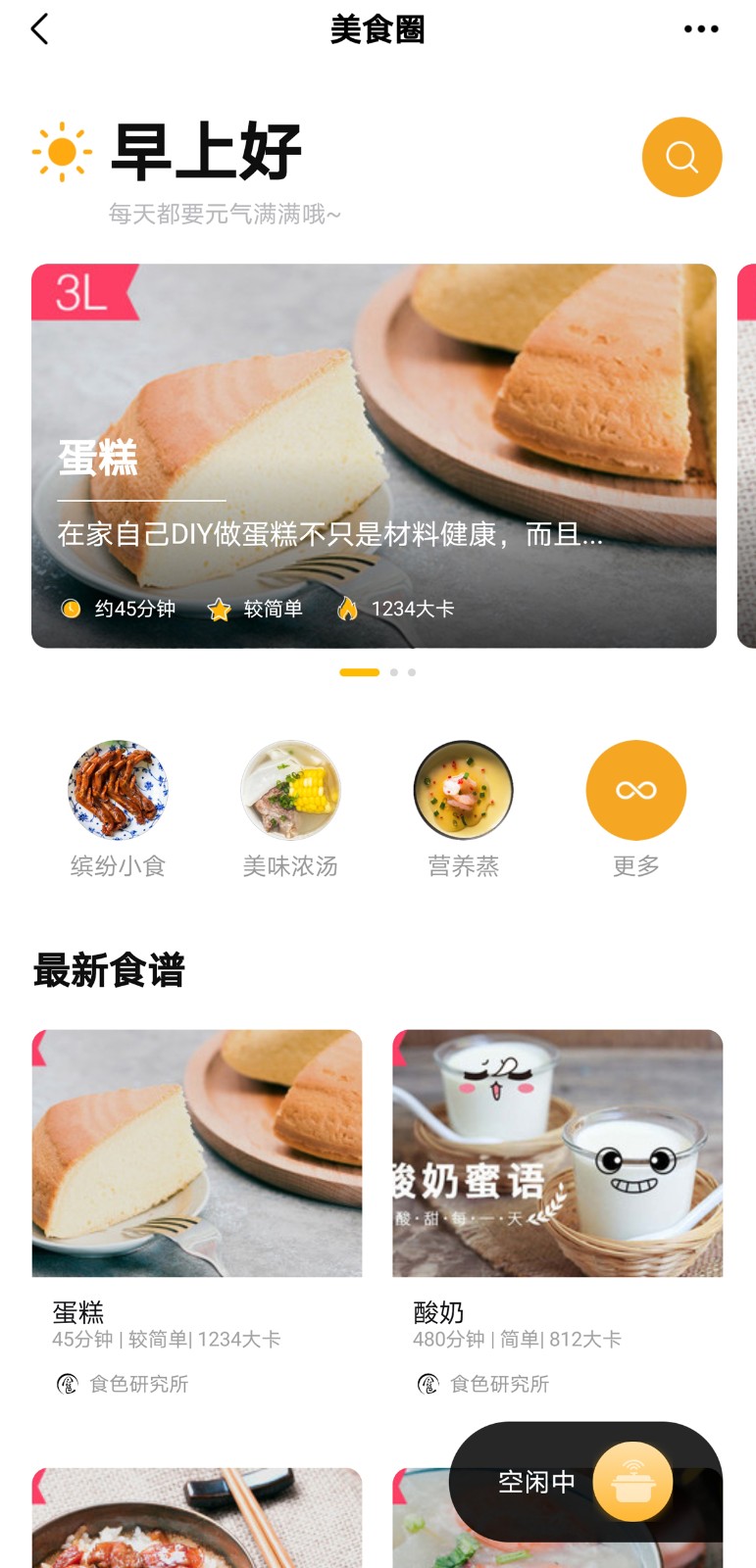
Task: Open the 蛋糕 3L featured banner
Action: tap(374, 456)
